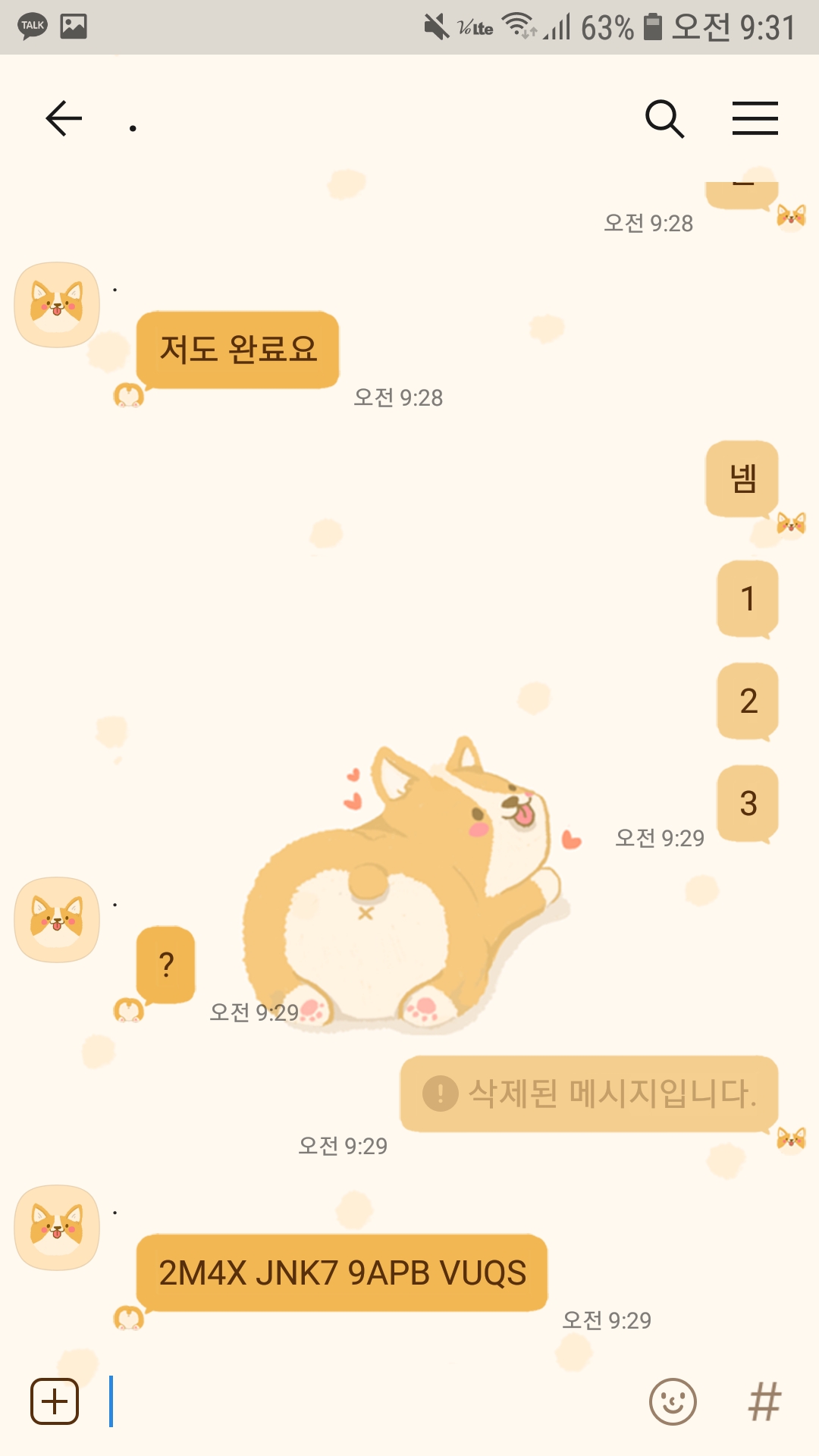
Task: Open the sender's profile picture beside 저도 완료요
Action: (57, 305)
